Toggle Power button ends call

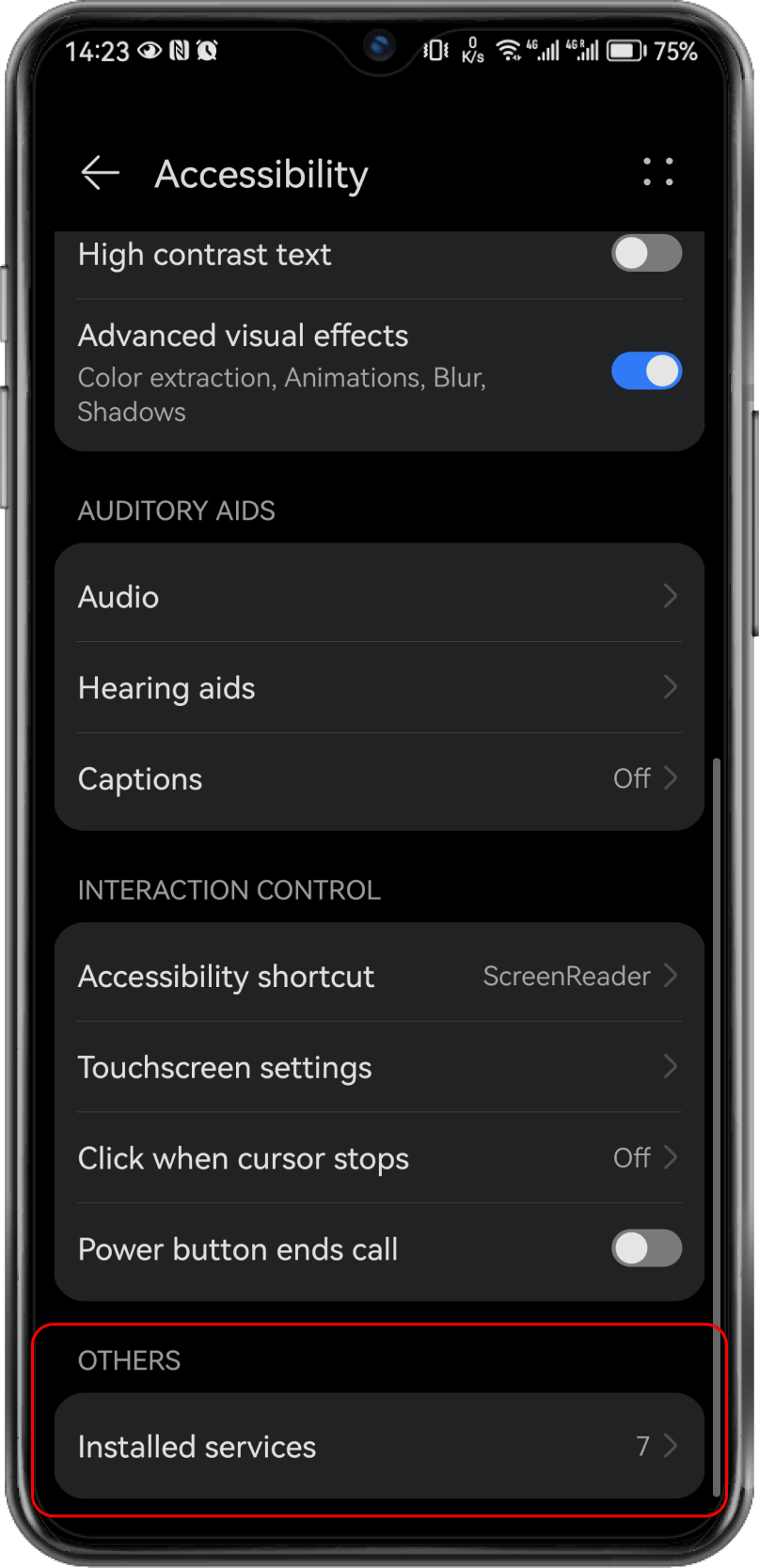point(646,1248)
